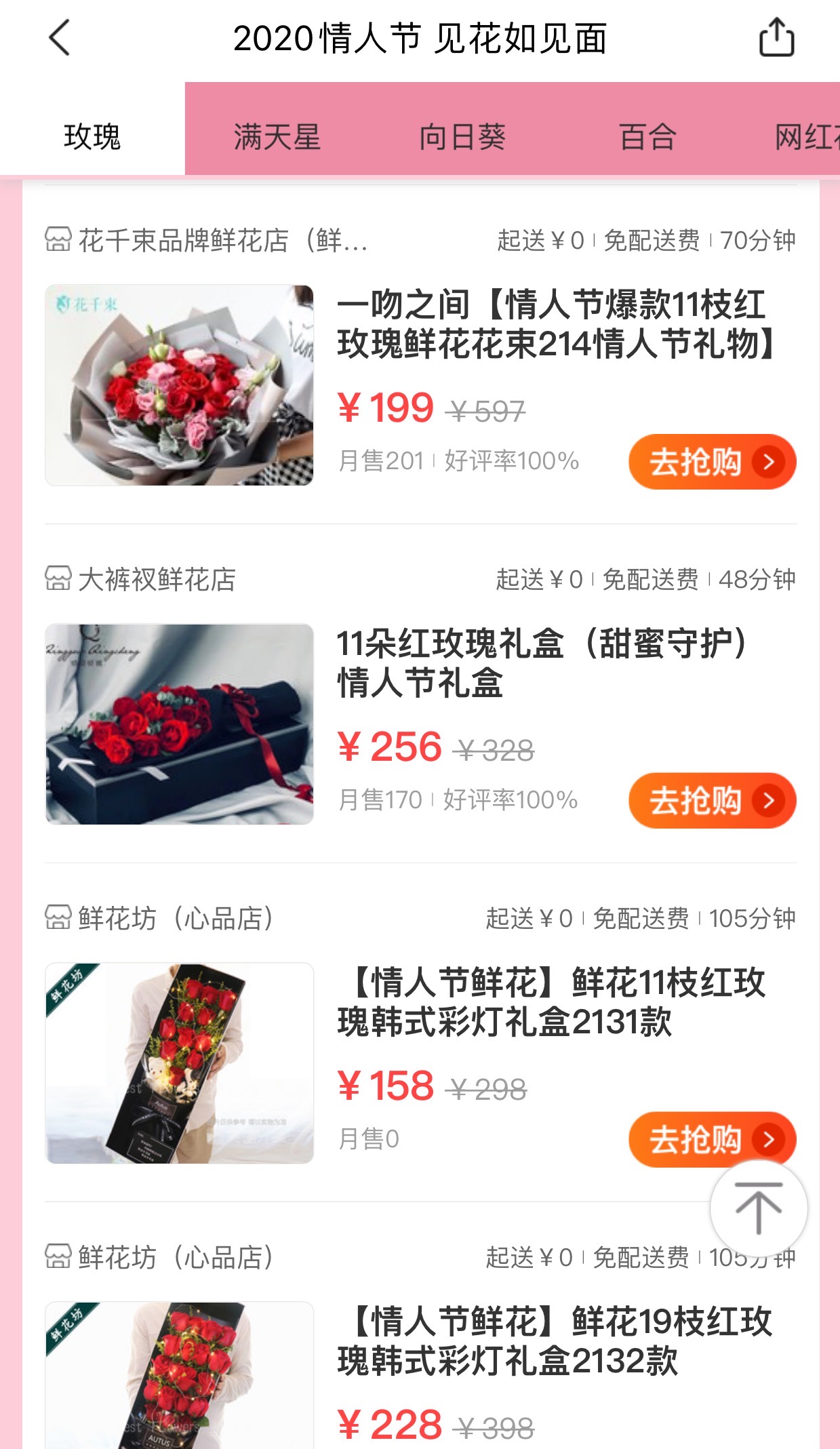Share this Valentine's Day flower page
Screen dimensions: 840x1449
click(776, 38)
